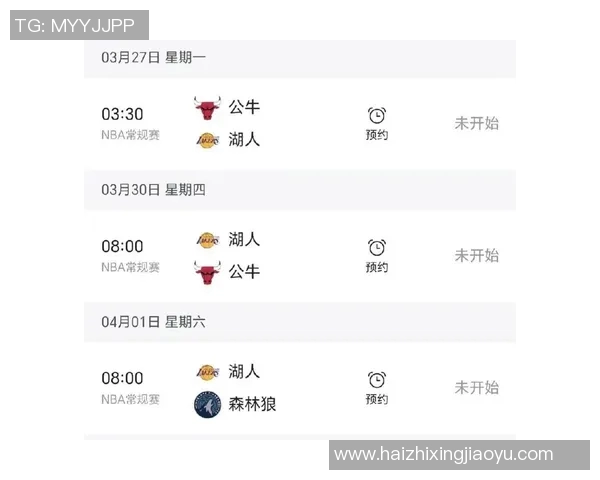Screen dimensions: 600x480
Task: Open the 03月30日 湖人 vs 公牛 match
Action: pyautogui.click(x=244, y=255)
